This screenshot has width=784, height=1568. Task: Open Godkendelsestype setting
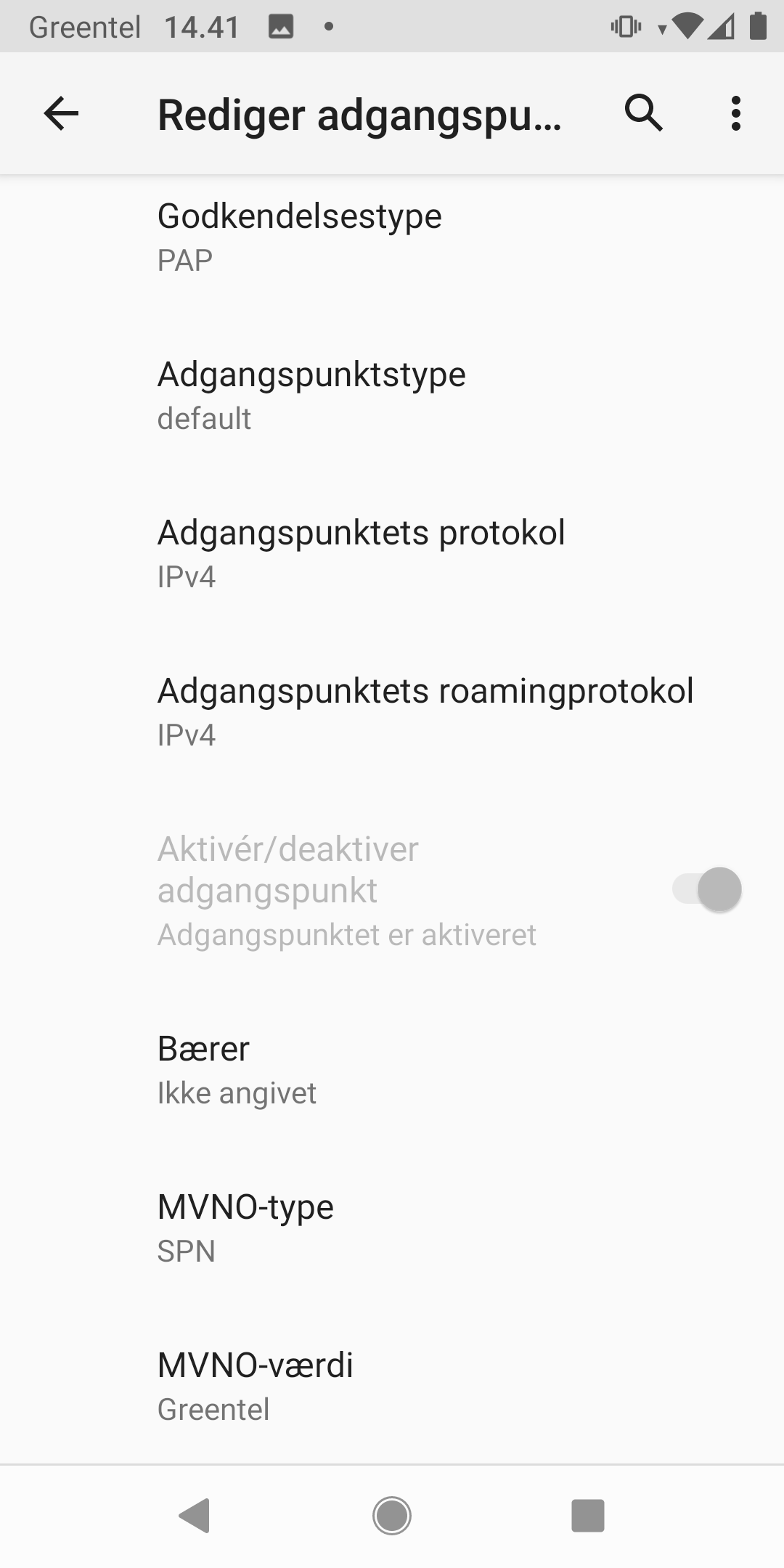392,238
